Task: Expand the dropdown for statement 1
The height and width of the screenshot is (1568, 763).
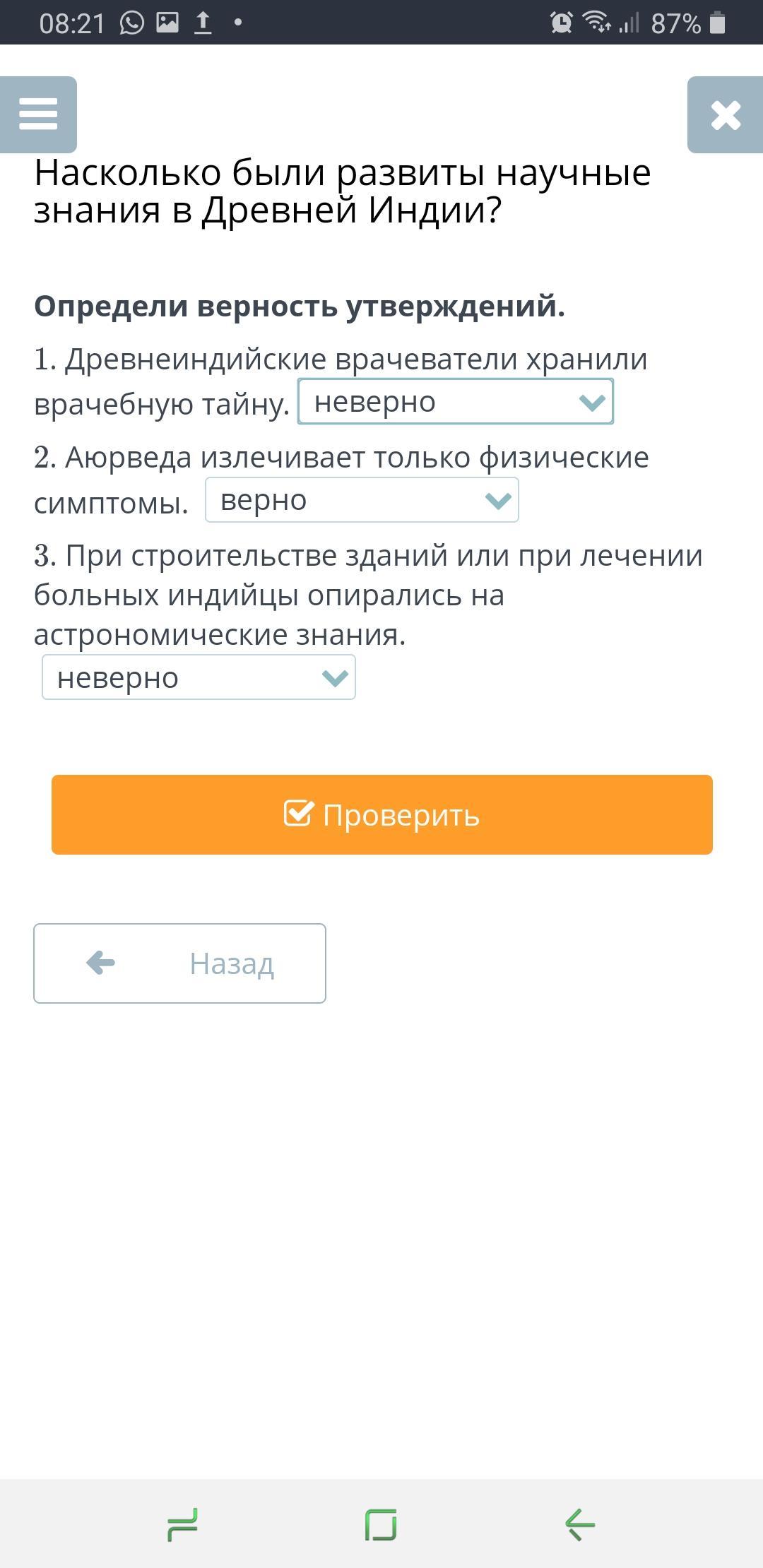Action: [x=456, y=401]
